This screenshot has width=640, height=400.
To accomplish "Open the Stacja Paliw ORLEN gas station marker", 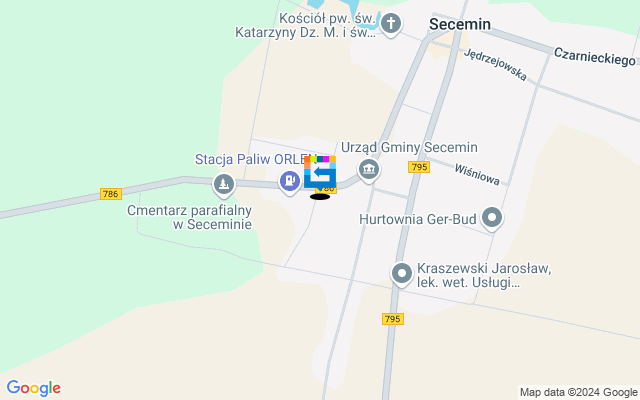I will [x=289, y=181].
